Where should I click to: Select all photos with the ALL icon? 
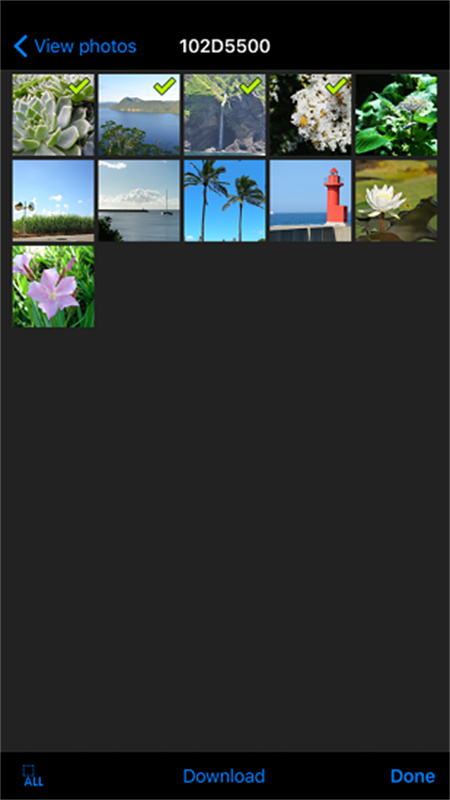(33, 776)
